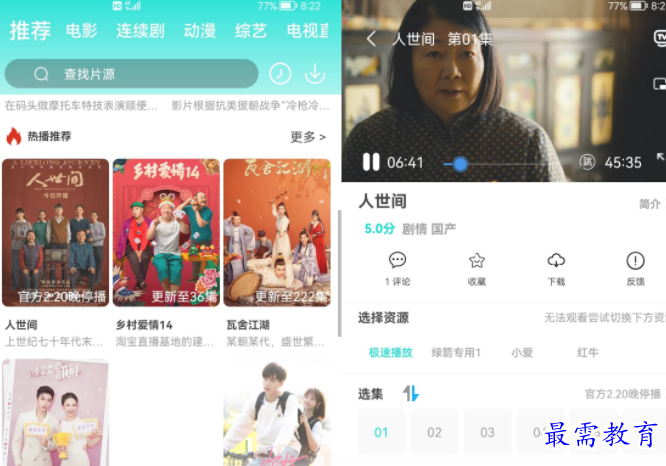Open watch history clock icon
Screen dimensions: 666x466
point(281,74)
